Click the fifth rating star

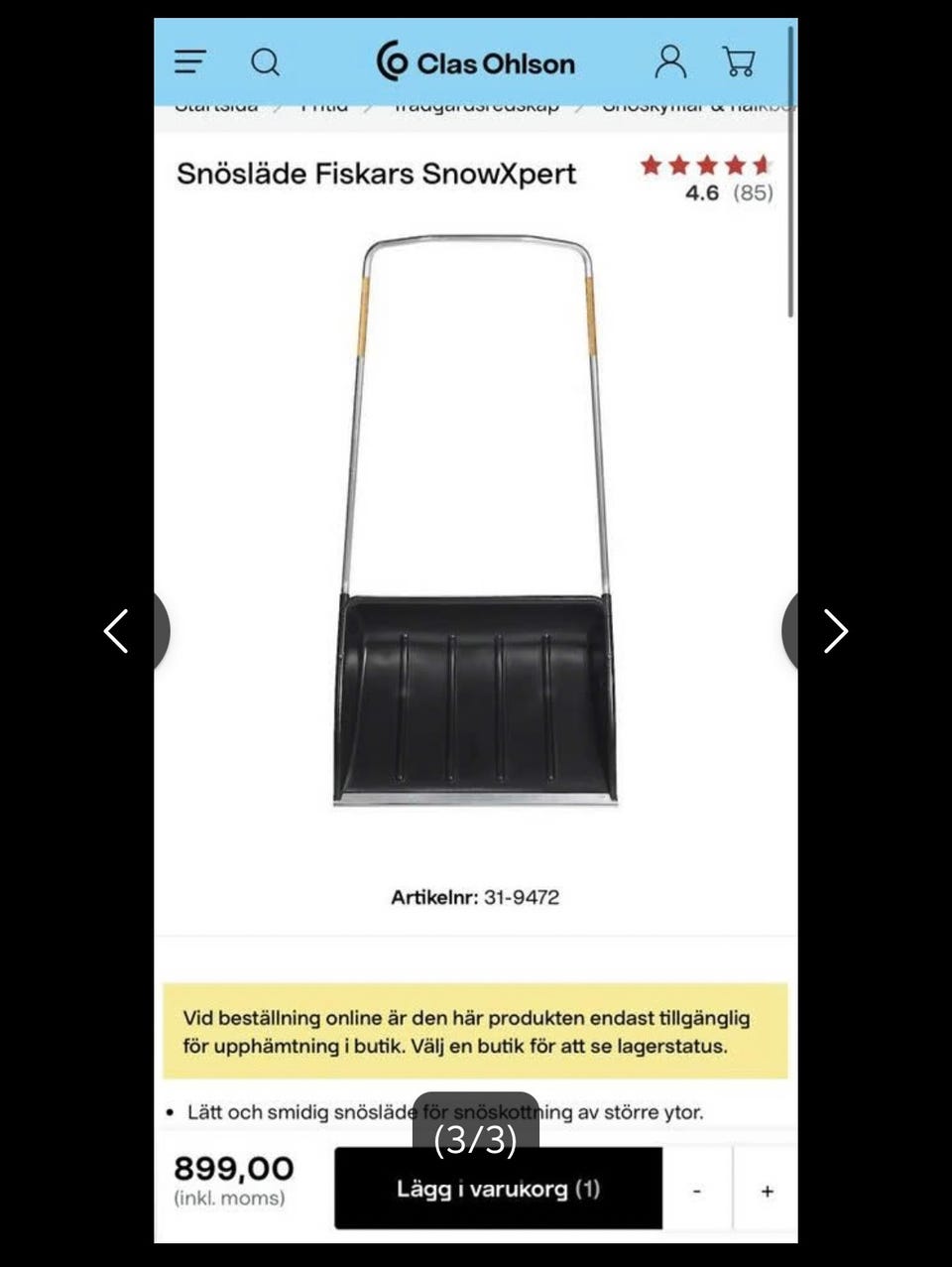(762, 165)
